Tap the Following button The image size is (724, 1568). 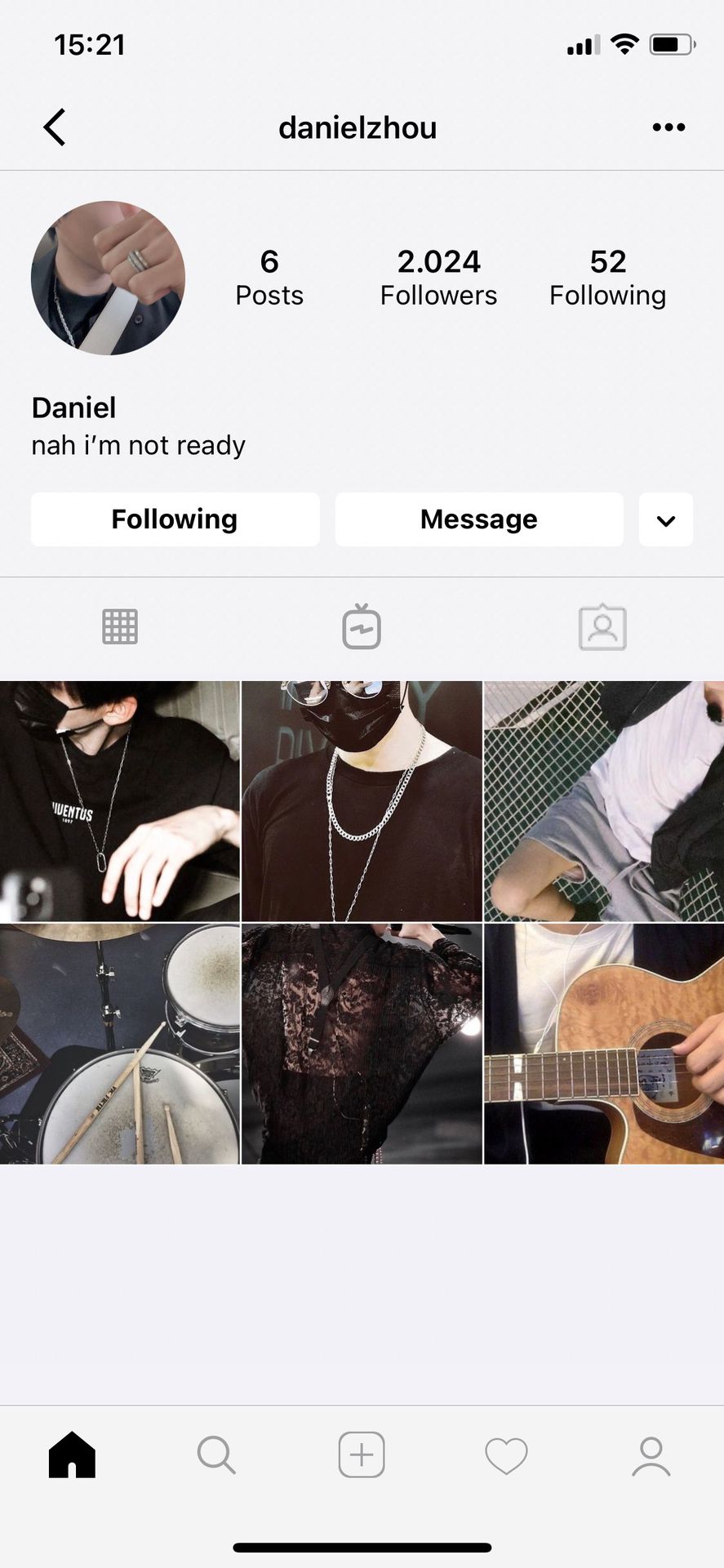pyautogui.click(x=175, y=519)
